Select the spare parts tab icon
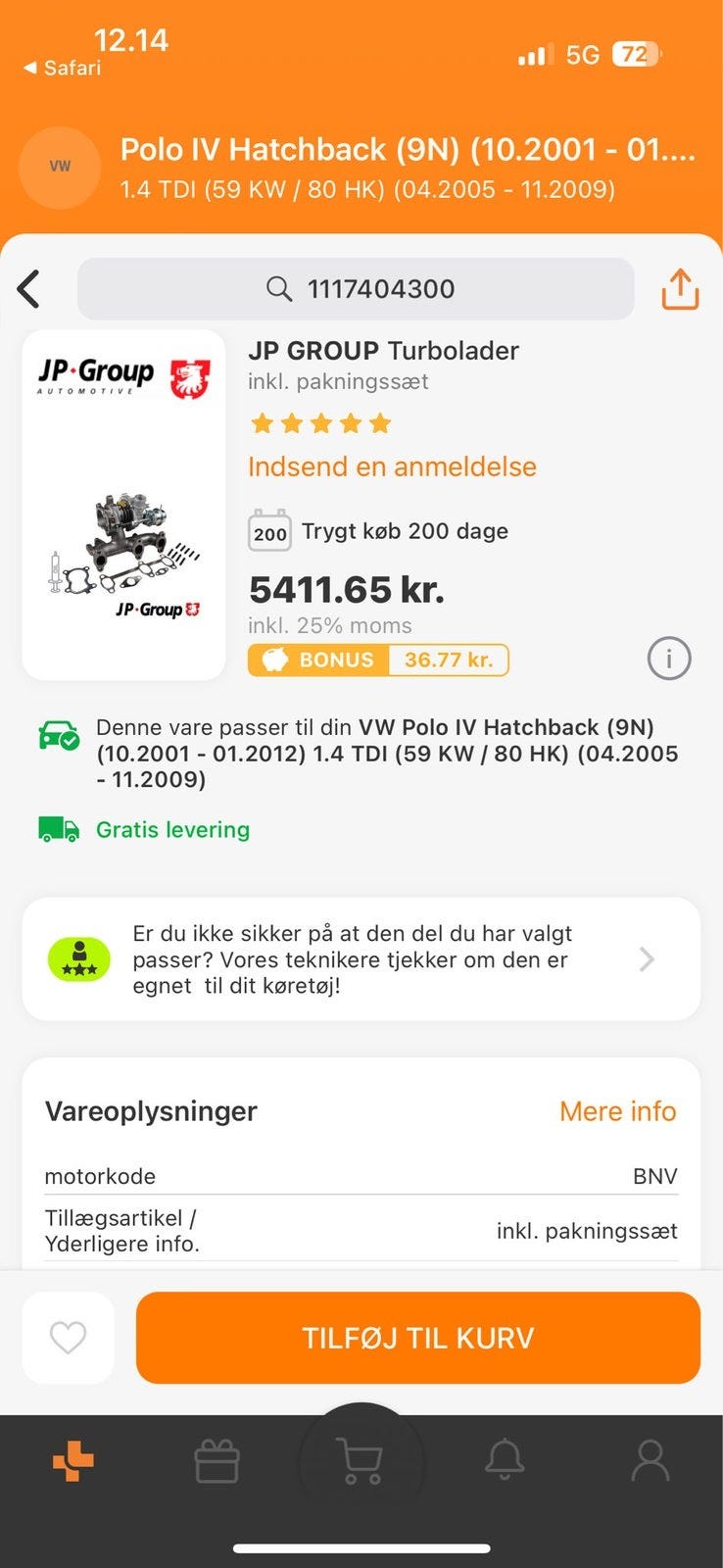 72,1460
